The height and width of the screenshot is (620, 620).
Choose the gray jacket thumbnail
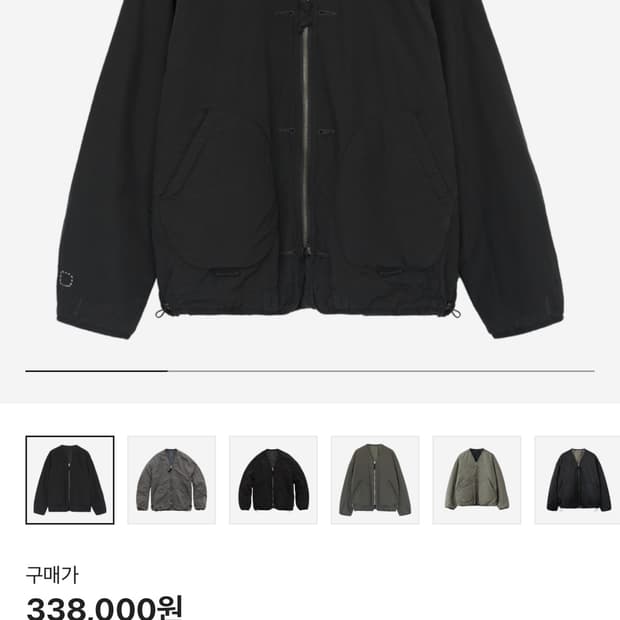(172, 480)
